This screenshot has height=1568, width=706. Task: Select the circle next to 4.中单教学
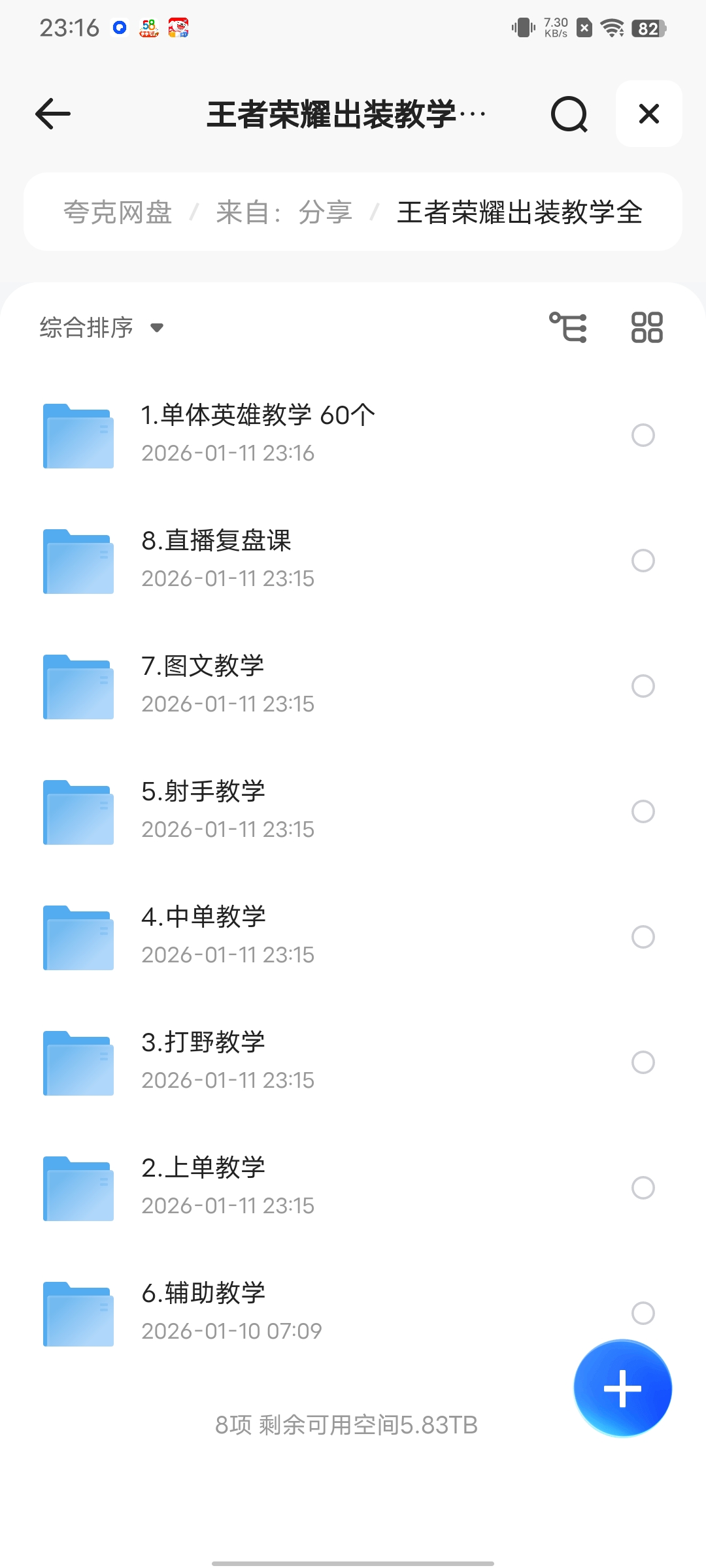coord(642,937)
